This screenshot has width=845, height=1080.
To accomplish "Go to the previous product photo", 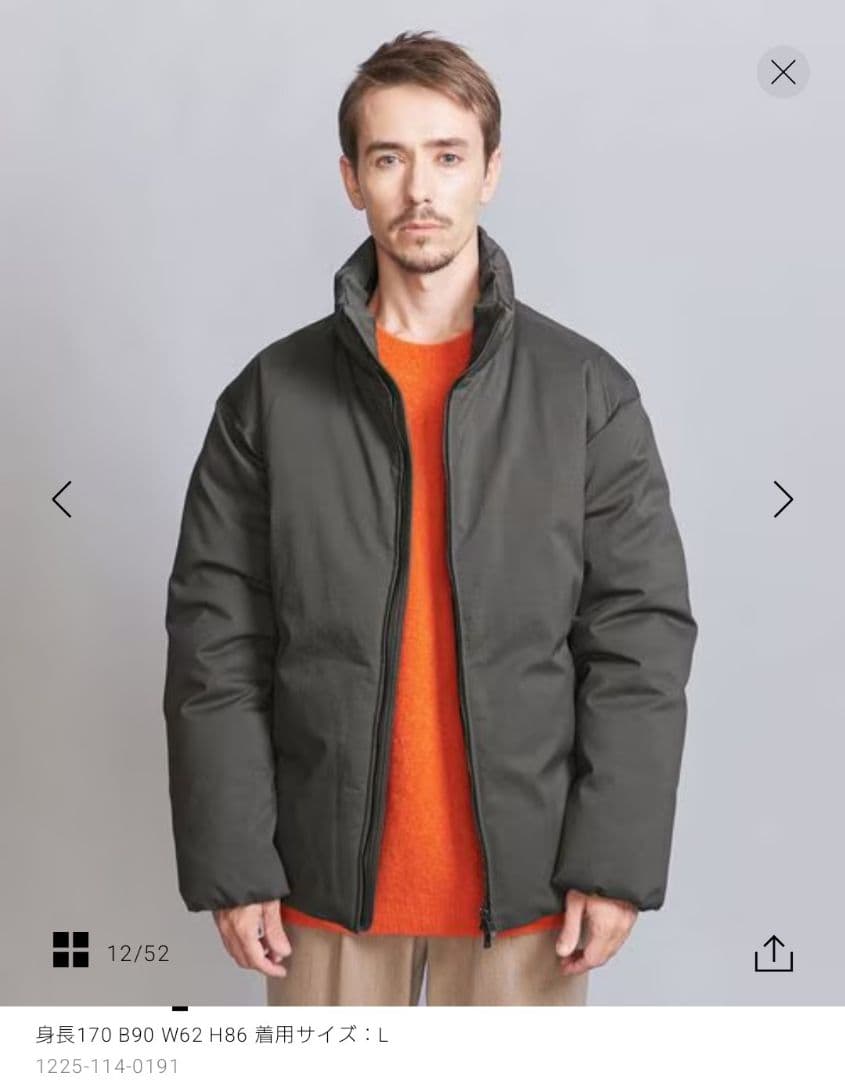I will 62,498.
